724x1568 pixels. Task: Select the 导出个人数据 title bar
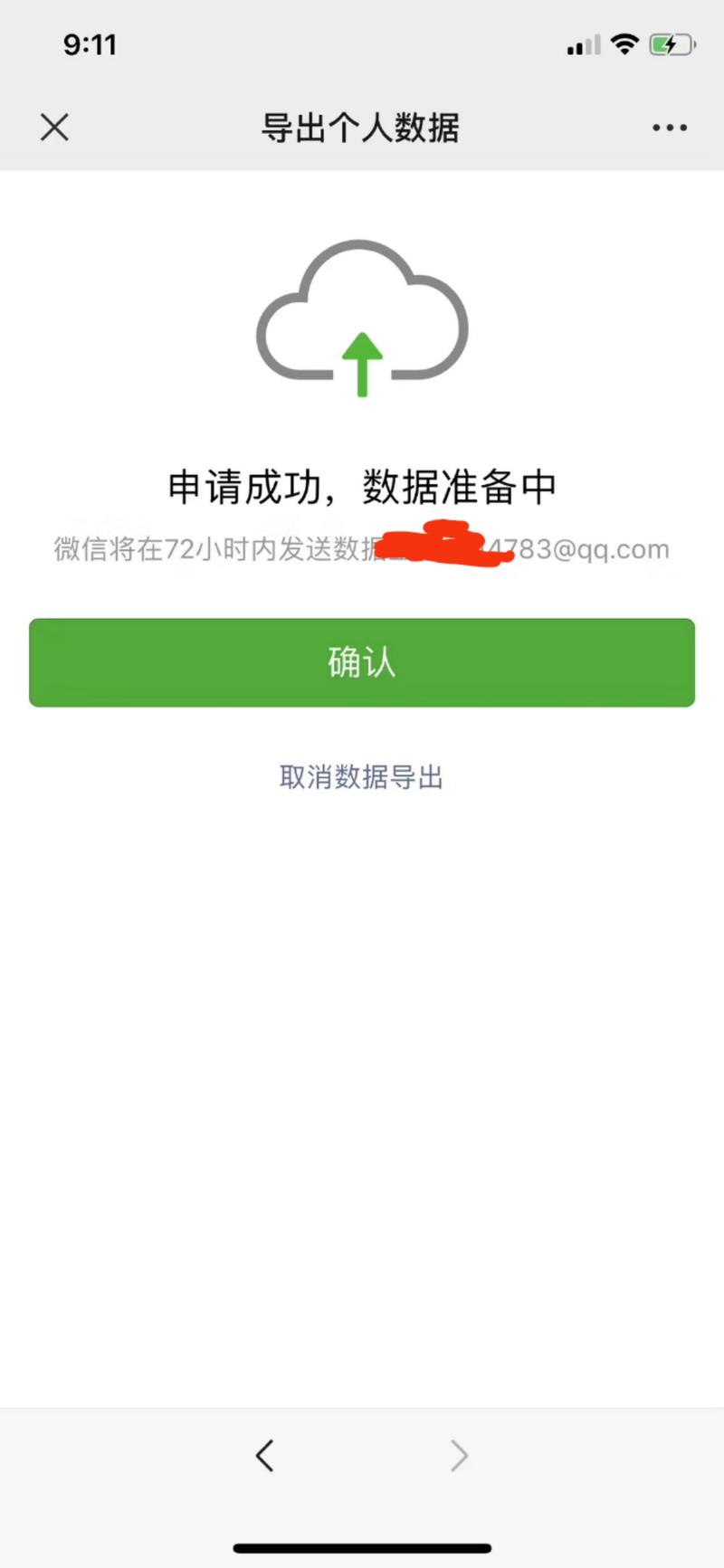pyautogui.click(x=362, y=128)
